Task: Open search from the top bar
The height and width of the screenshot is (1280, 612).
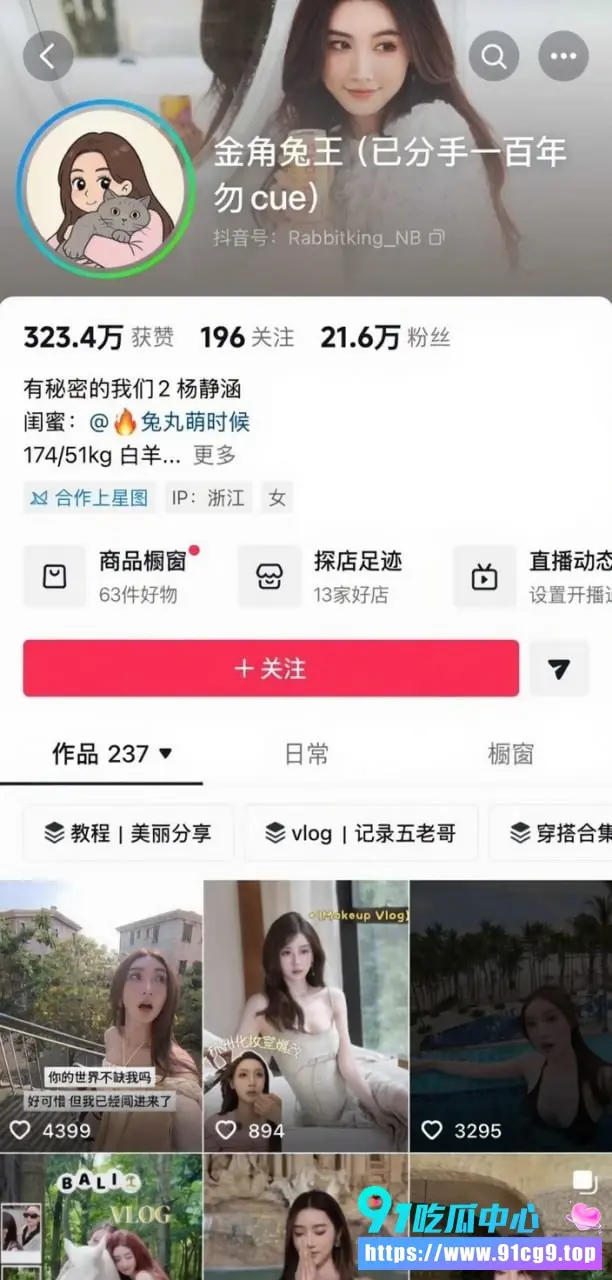Action: click(494, 57)
